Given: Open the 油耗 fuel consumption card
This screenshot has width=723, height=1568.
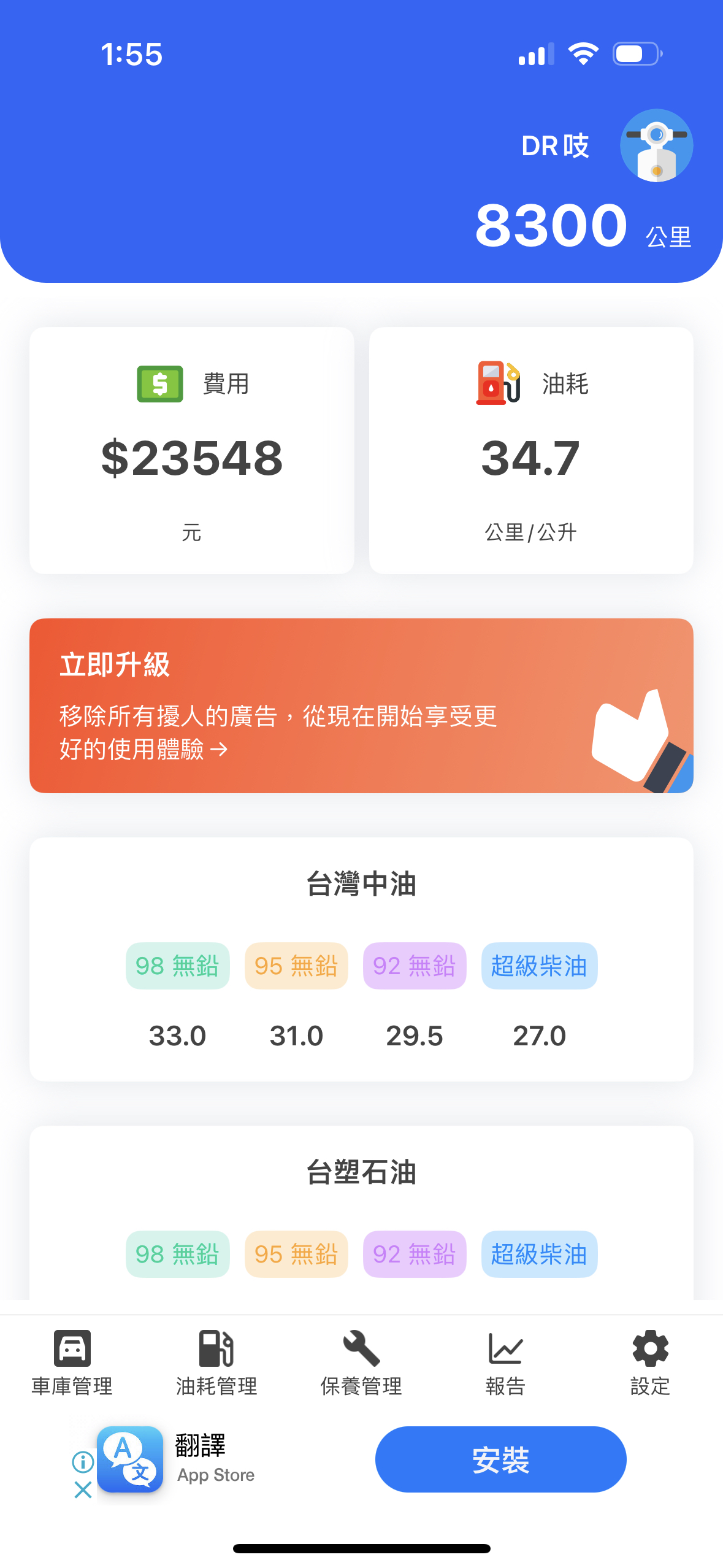Looking at the screenshot, I should pyautogui.click(x=531, y=451).
